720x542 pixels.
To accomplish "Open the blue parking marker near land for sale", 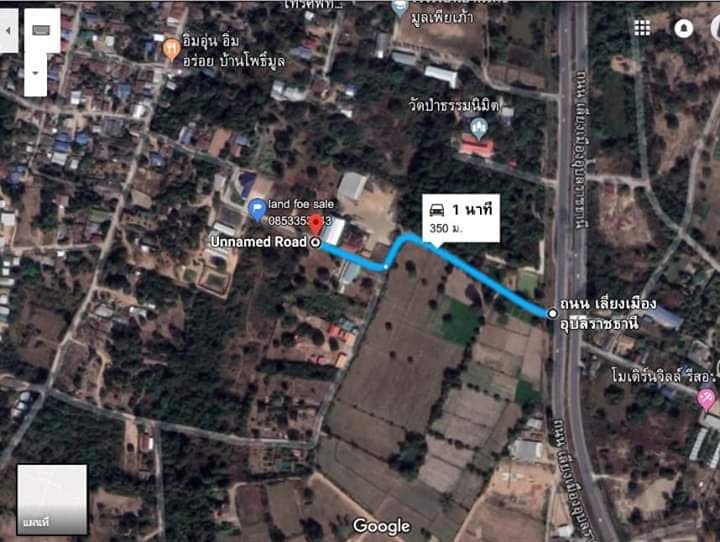I will point(257,210).
